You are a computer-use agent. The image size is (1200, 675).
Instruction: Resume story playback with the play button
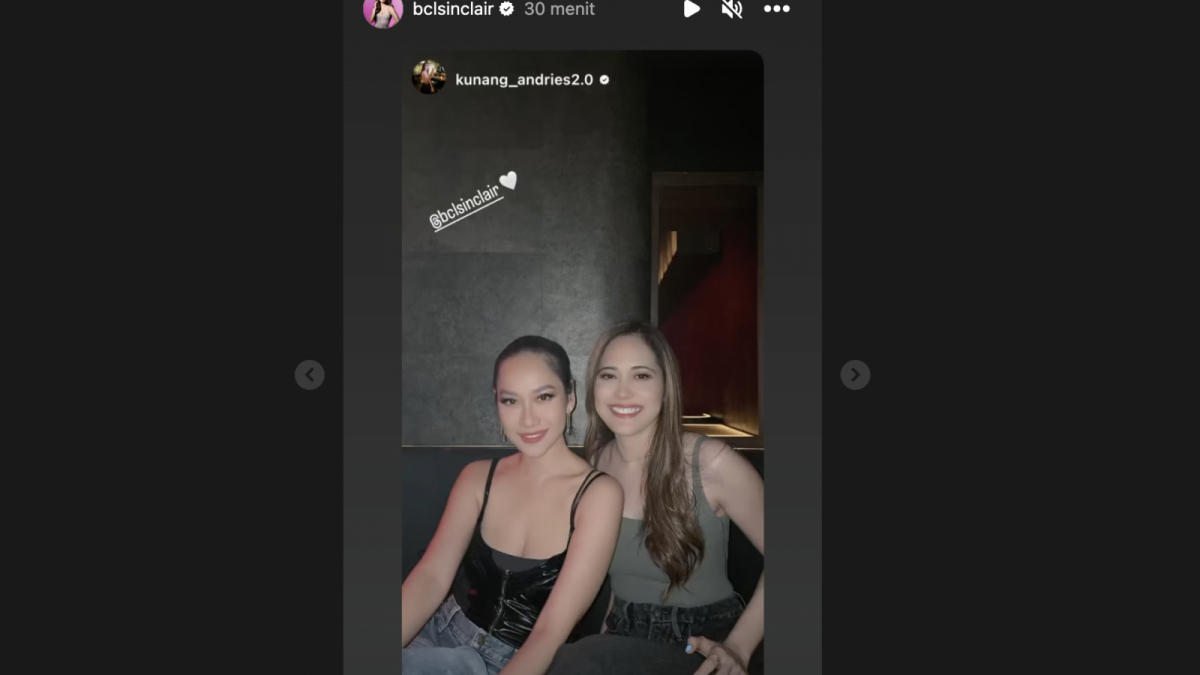click(691, 9)
